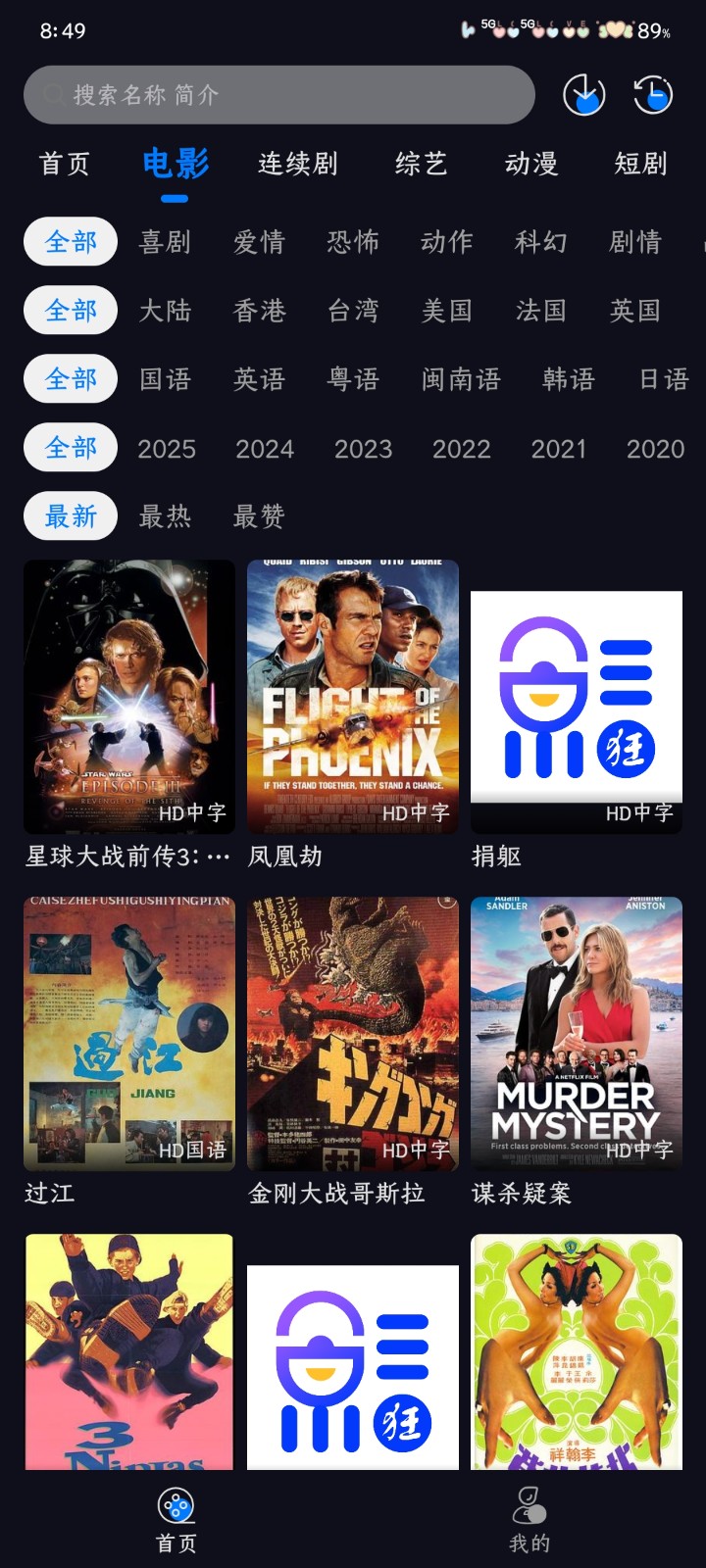Return to the 首页 top tab
Viewport: 706px width, 1568px height.
pyautogui.click(x=63, y=165)
